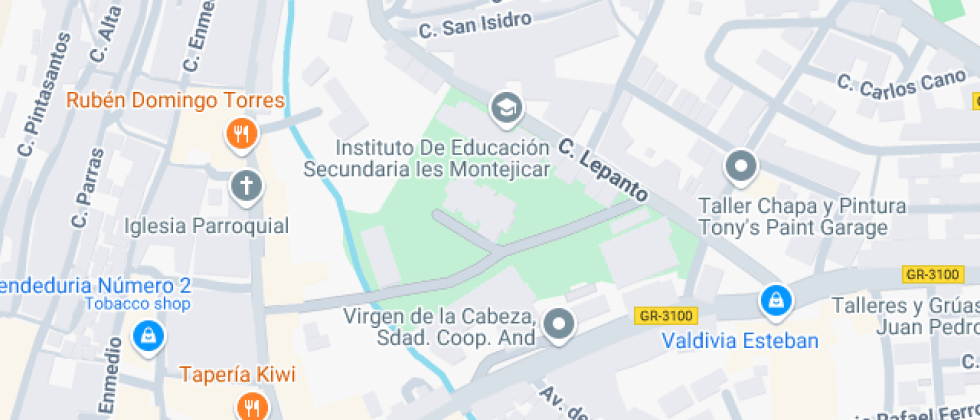The height and width of the screenshot is (420, 980).
Task: Select the Tobacco shop marker
Action: click(148, 335)
